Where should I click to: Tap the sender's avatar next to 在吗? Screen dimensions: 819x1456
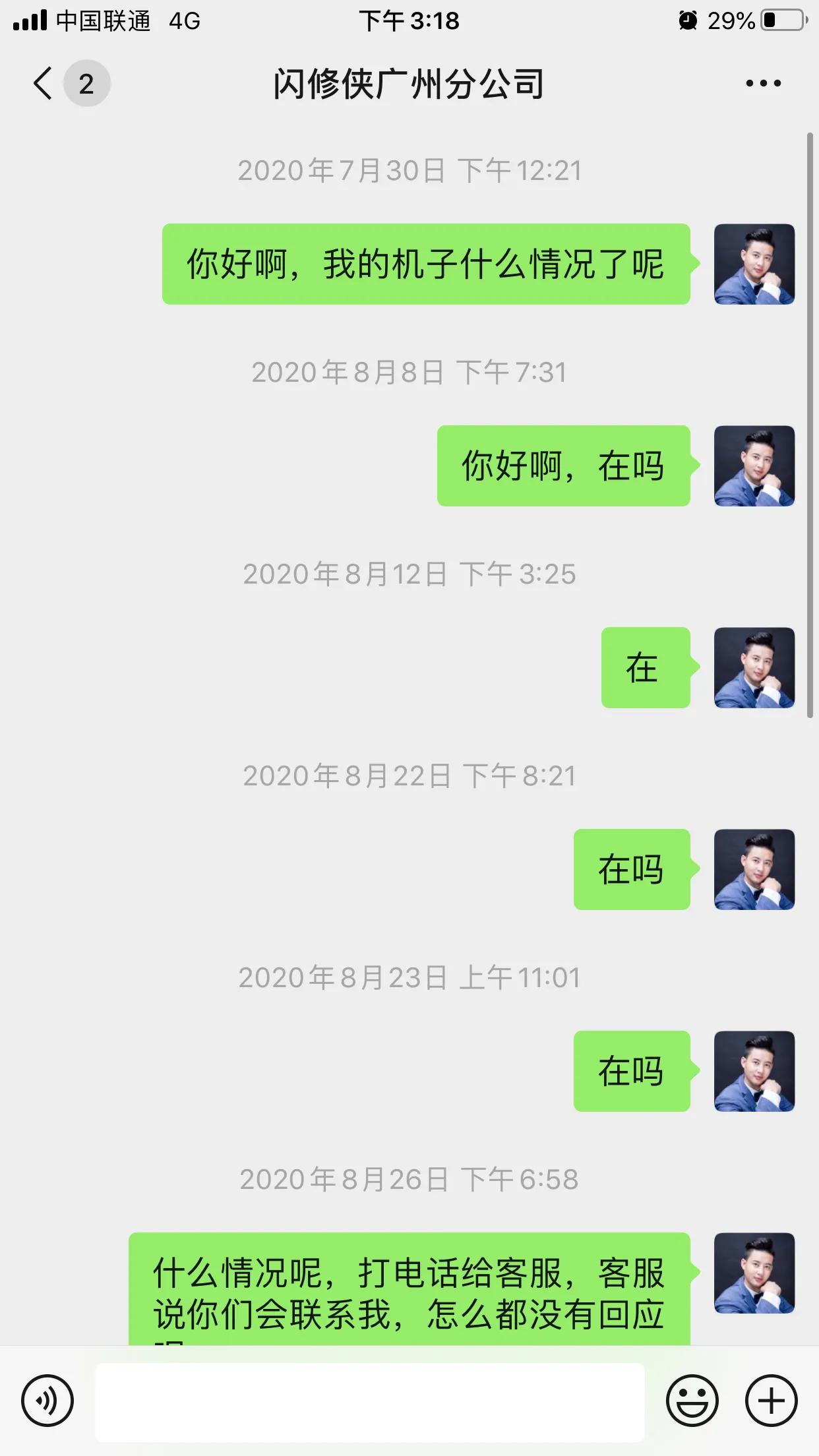tap(755, 871)
